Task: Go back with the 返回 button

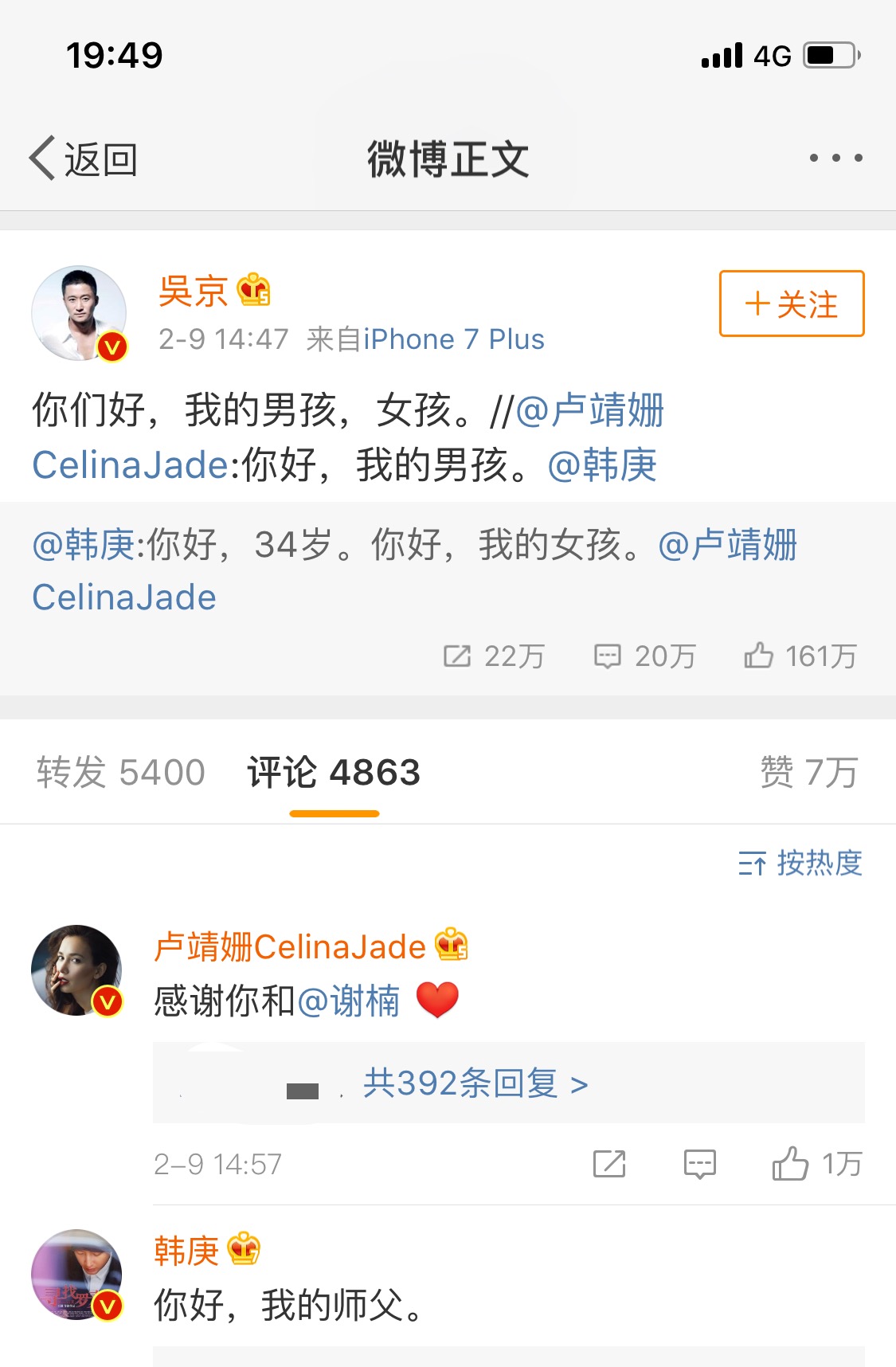Action: [84, 159]
